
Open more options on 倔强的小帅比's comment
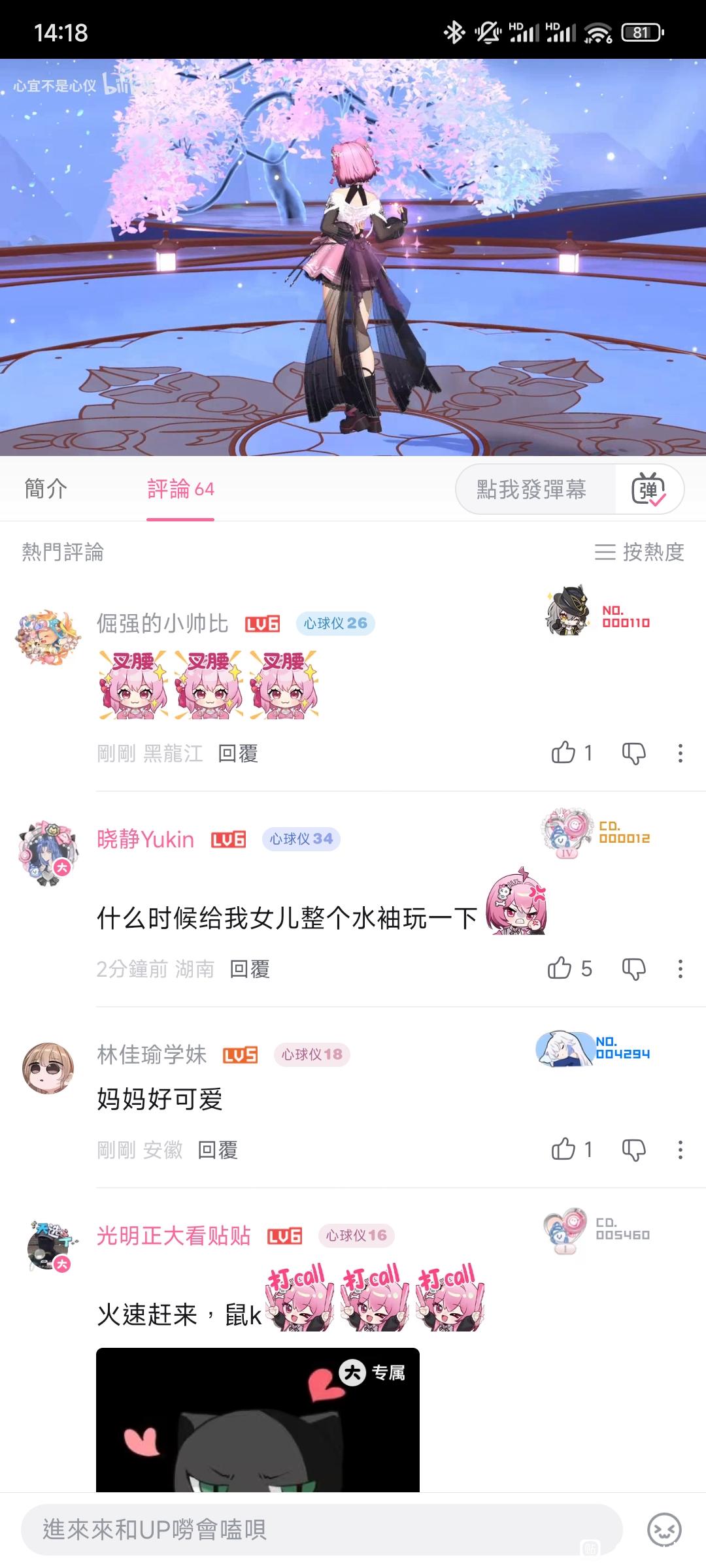click(680, 753)
